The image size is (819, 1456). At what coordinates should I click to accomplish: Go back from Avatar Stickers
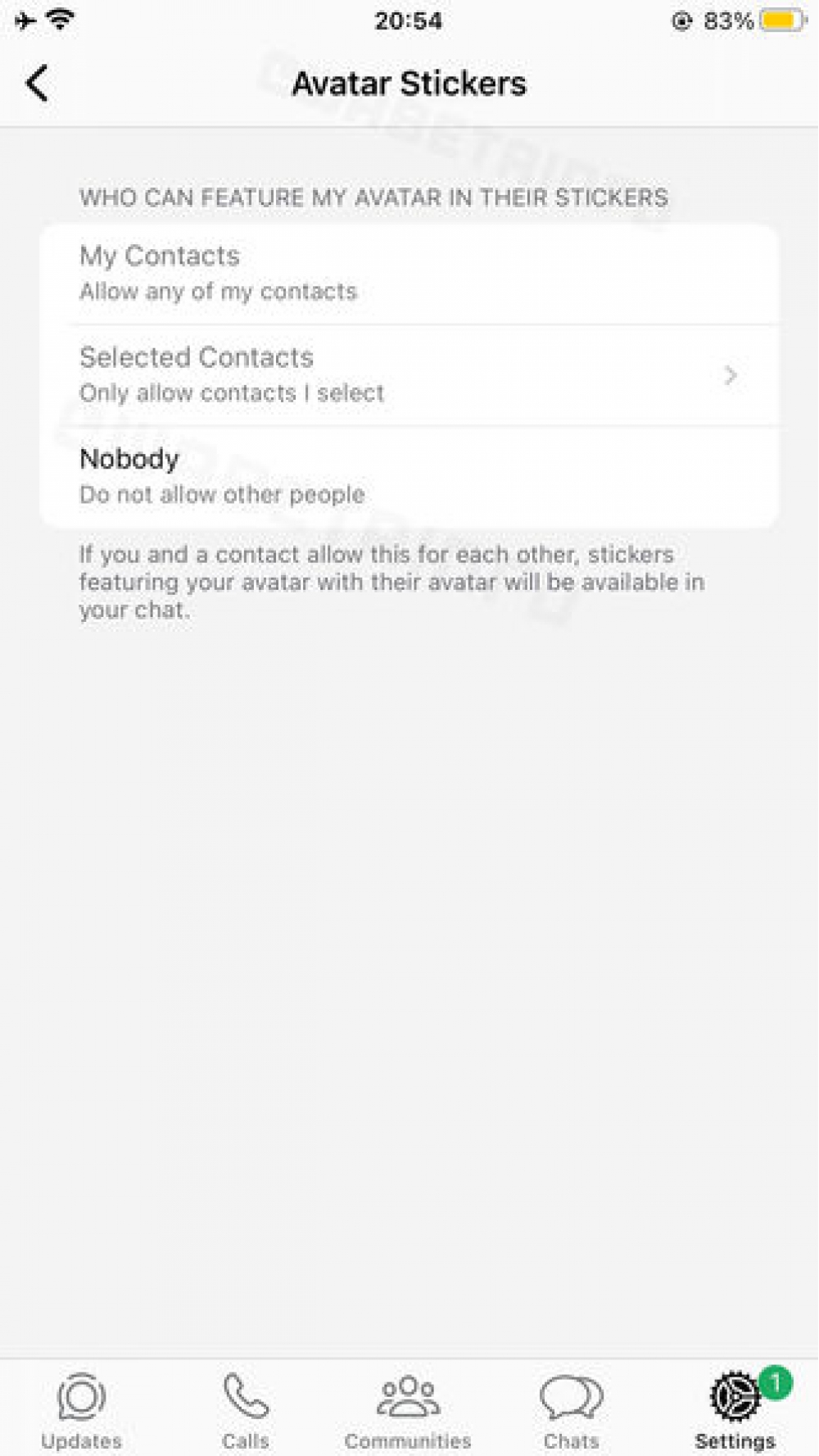click(x=38, y=84)
